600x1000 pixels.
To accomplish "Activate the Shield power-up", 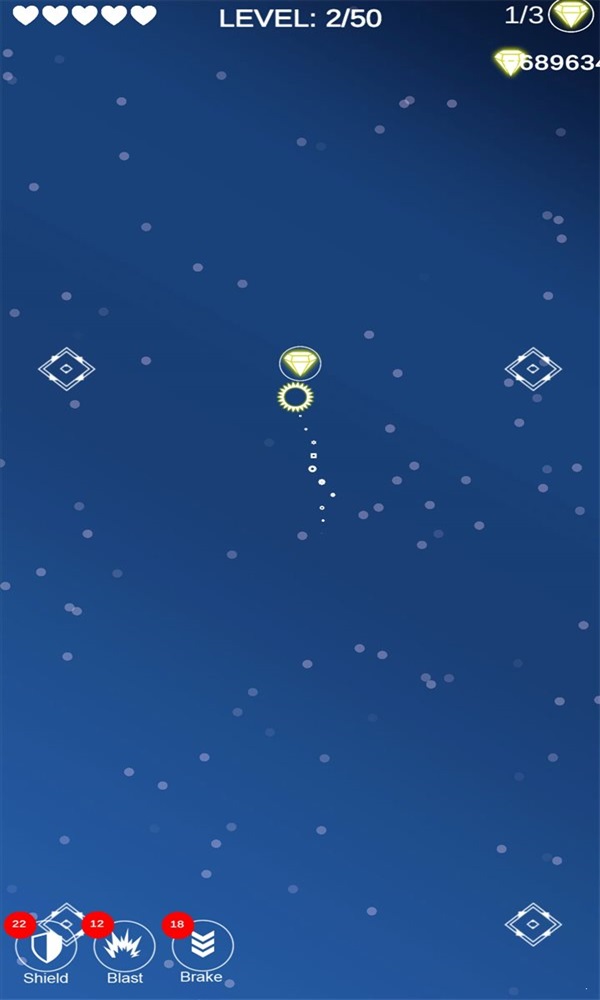I will [46, 946].
